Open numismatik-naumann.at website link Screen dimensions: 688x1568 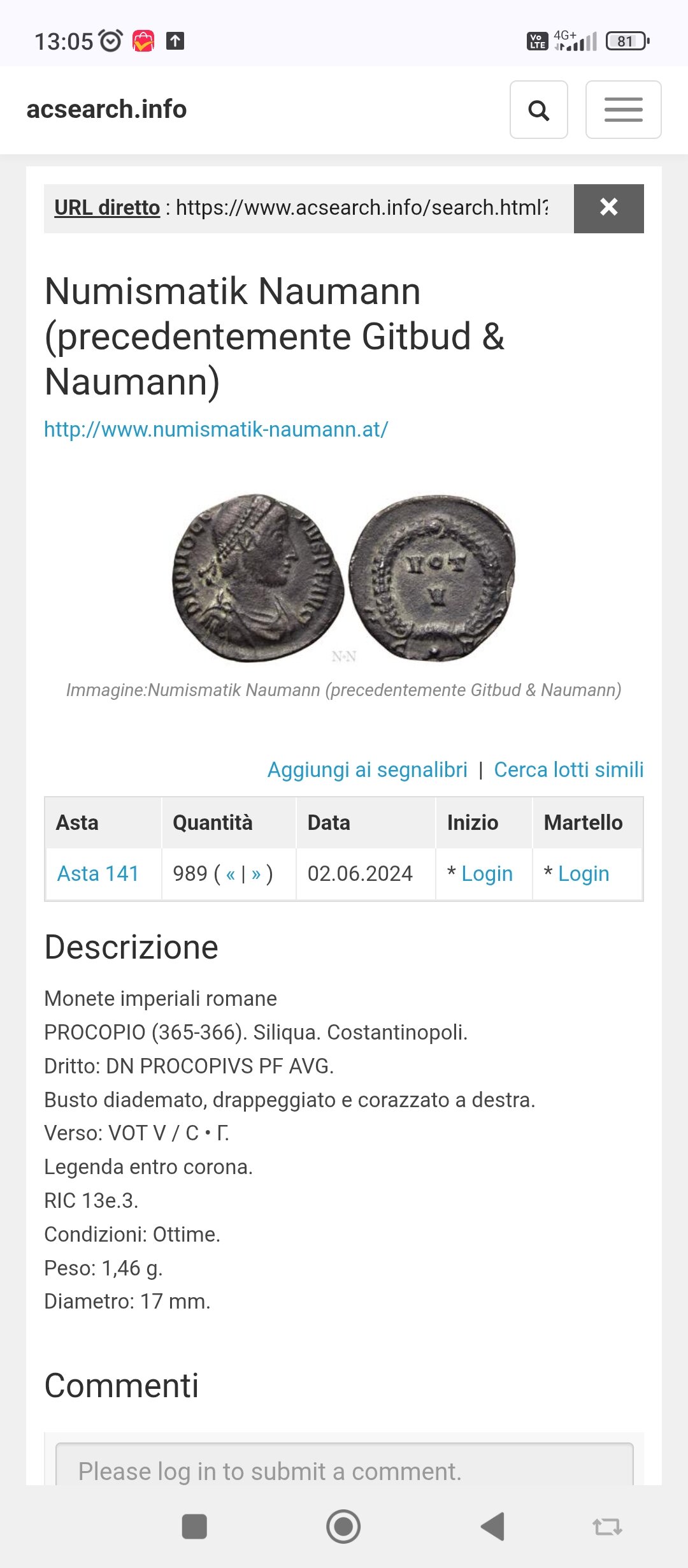click(x=216, y=429)
